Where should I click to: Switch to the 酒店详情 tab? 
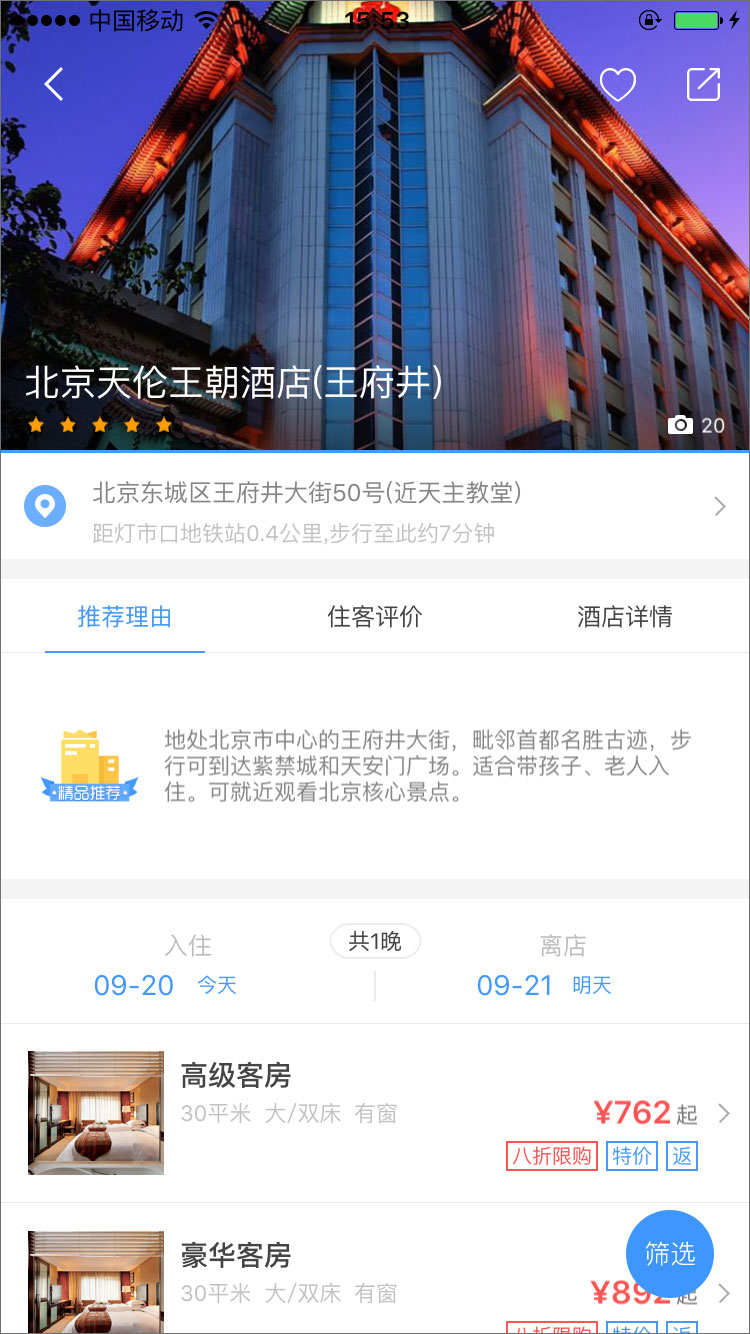pyautogui.click(x=624, y=617)
